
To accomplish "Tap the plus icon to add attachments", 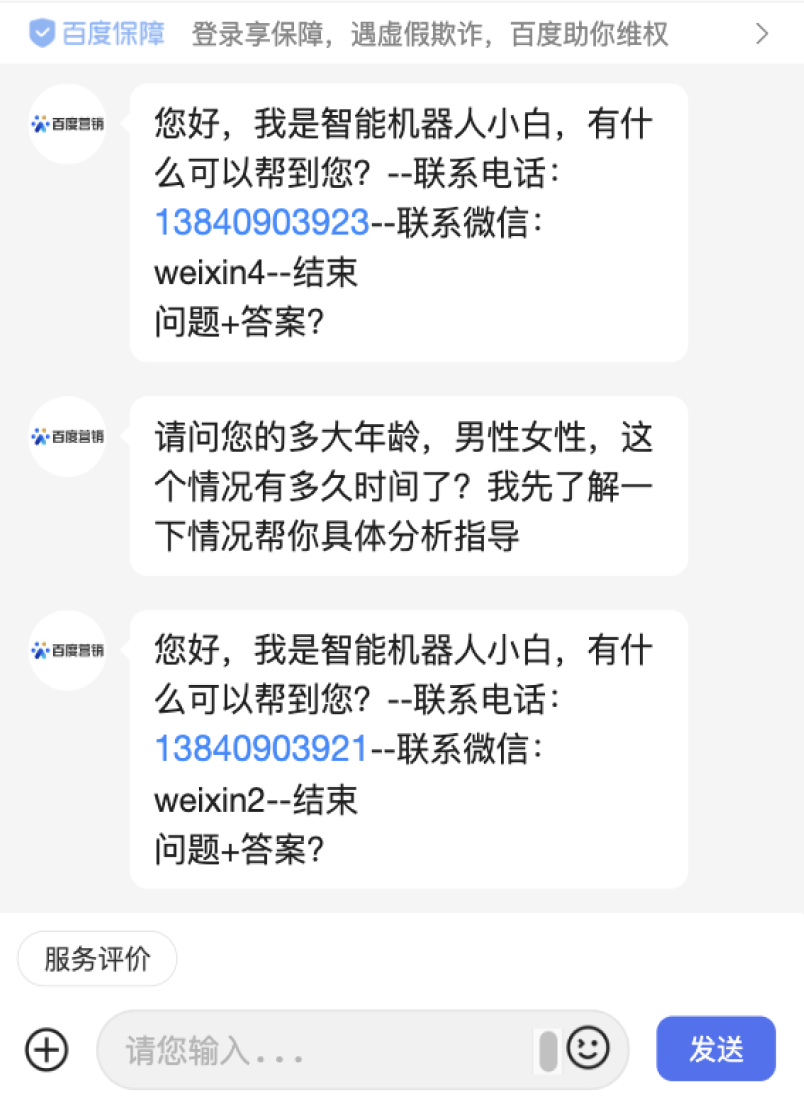I will [46, 1049].
